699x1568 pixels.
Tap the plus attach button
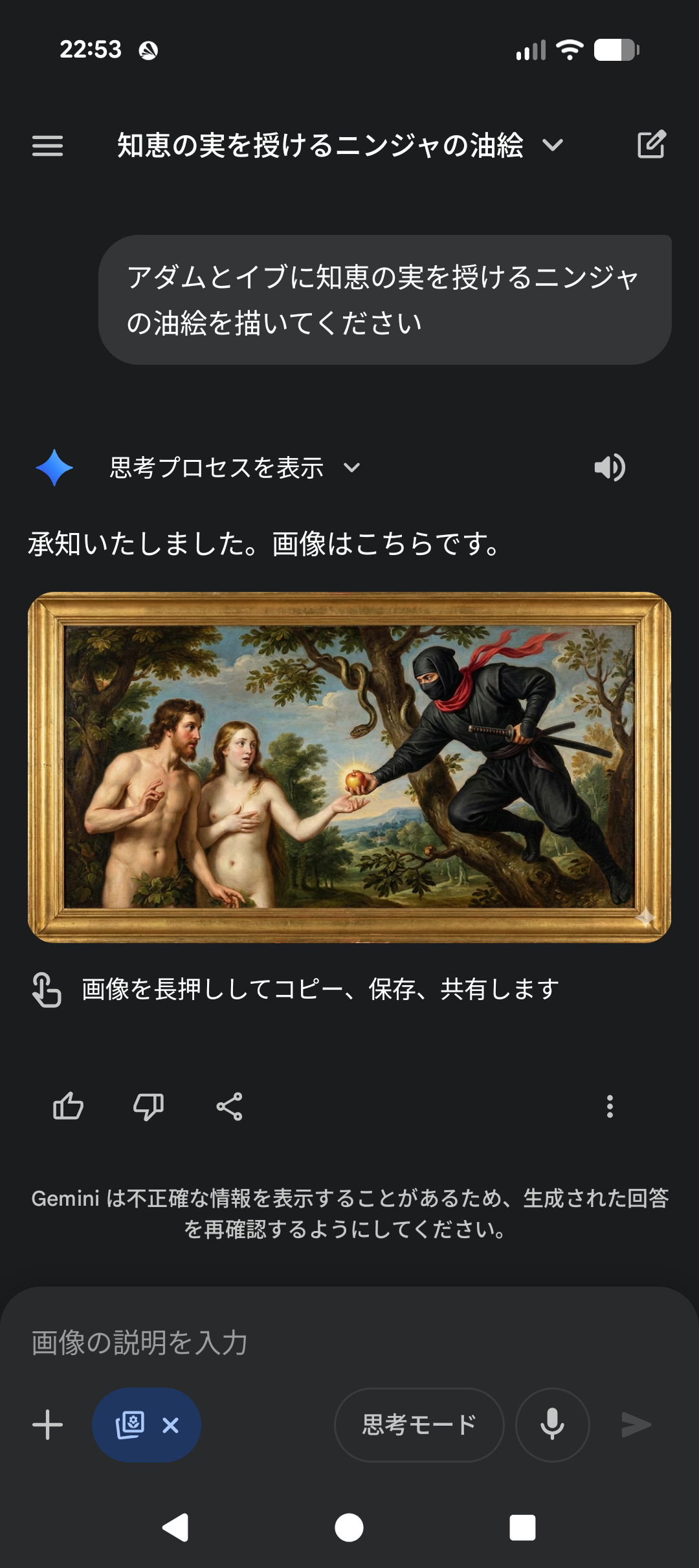[x=48, y=1424]
